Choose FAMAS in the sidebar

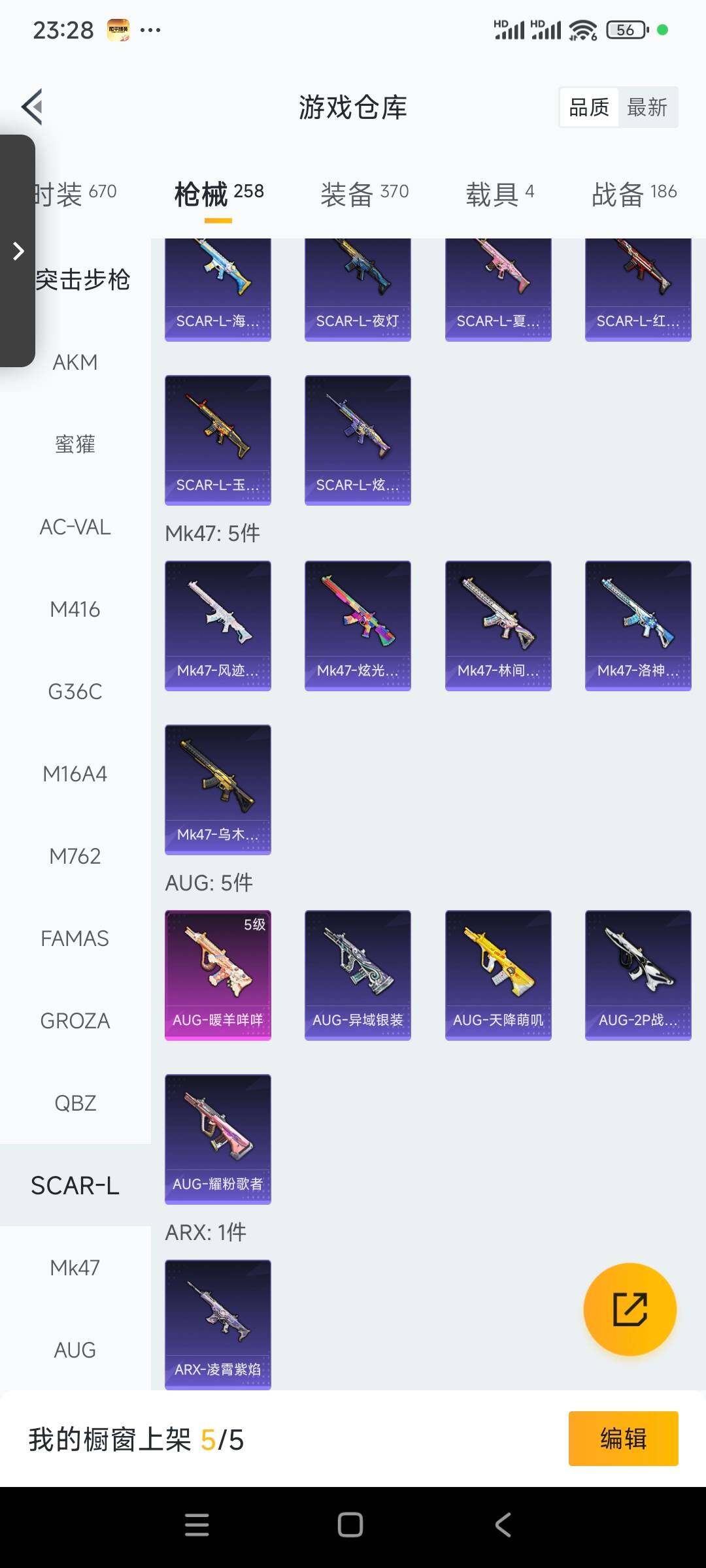75,938
